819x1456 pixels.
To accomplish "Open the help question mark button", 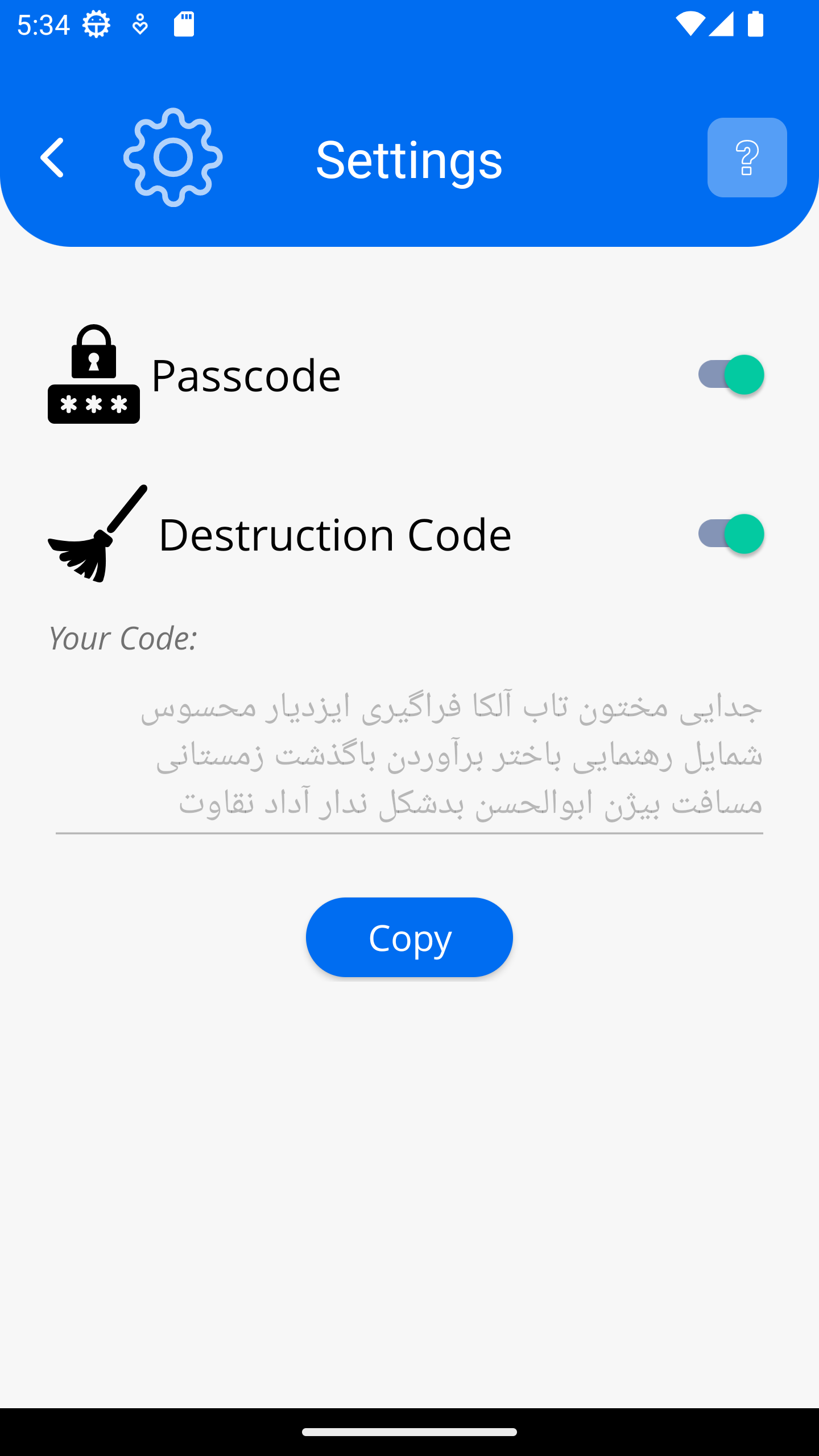I will [x=746, y=158].
